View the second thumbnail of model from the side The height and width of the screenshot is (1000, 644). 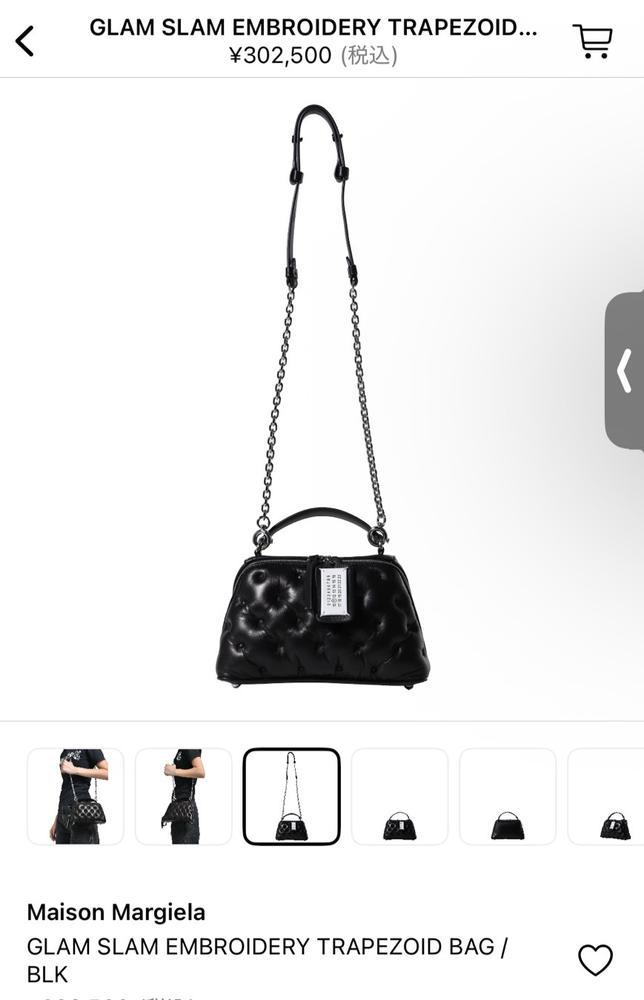click(184, 796)
